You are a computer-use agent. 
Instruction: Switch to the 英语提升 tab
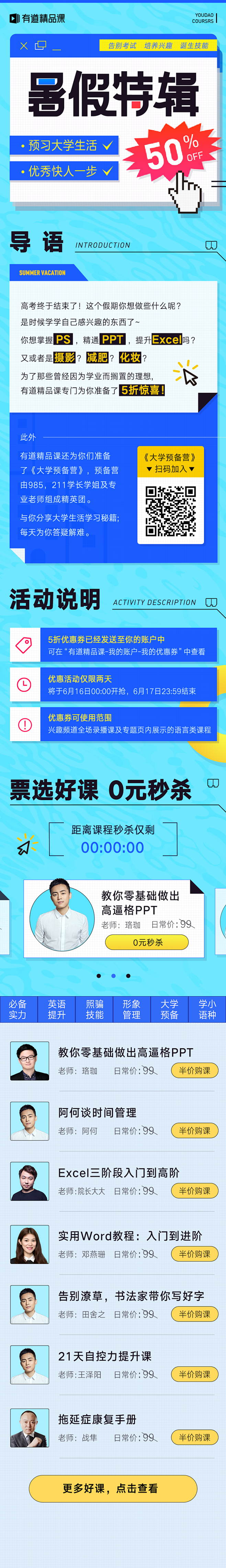[57, 1009]
